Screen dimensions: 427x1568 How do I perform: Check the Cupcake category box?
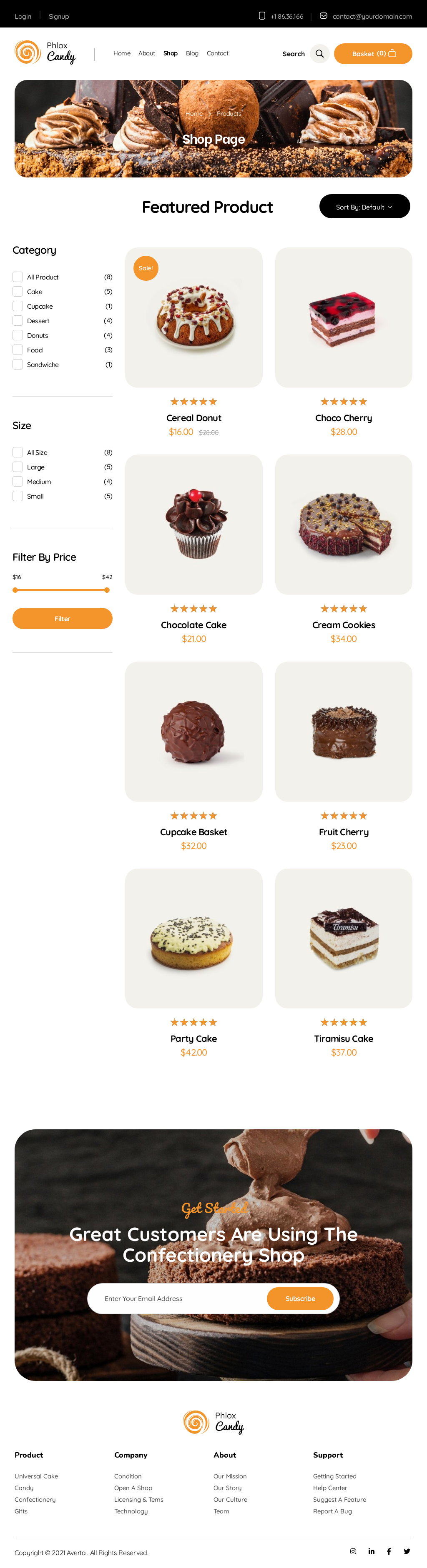click(x=18, y=306)
